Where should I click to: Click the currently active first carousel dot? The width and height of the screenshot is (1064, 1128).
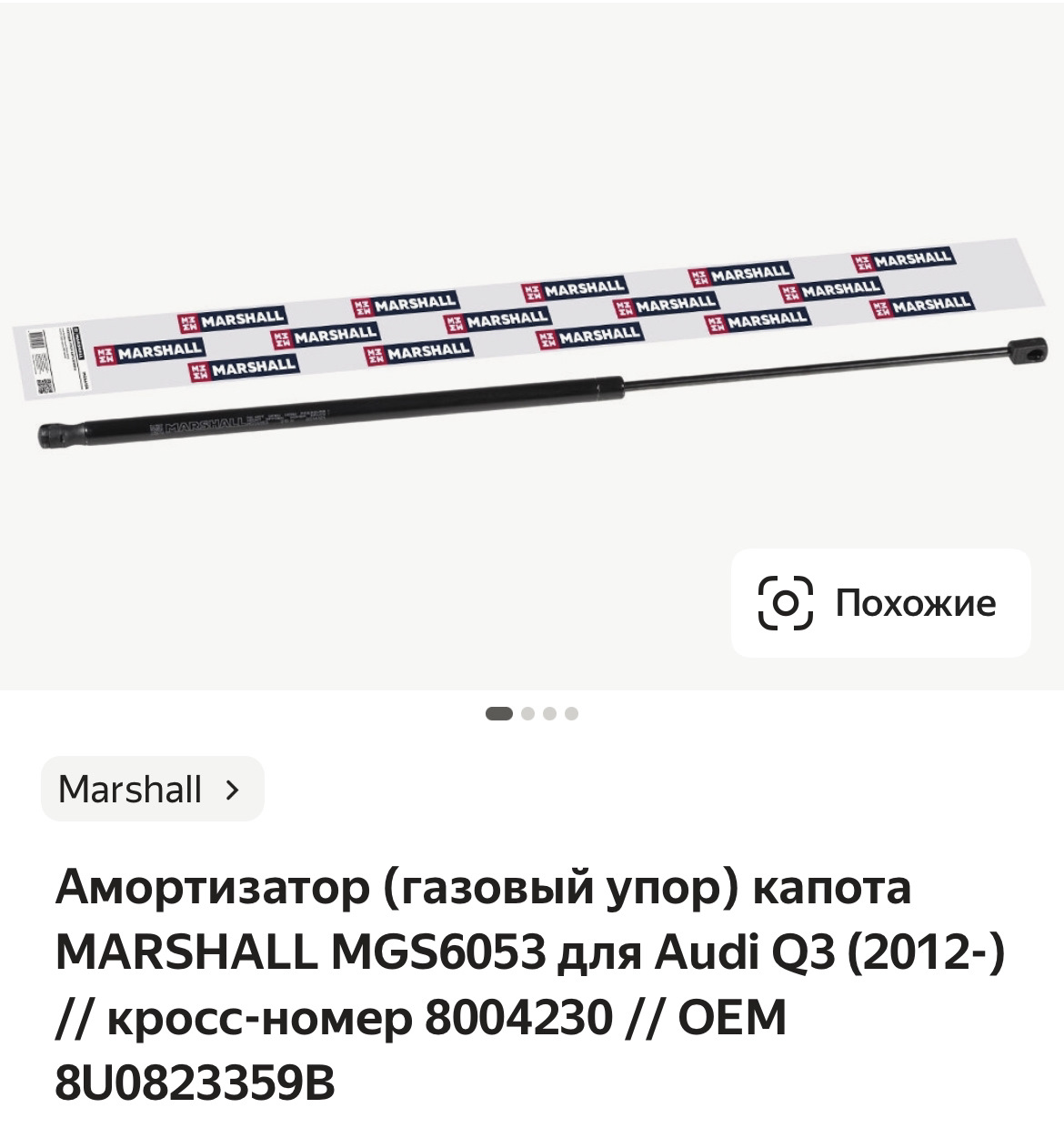[497, 714]
